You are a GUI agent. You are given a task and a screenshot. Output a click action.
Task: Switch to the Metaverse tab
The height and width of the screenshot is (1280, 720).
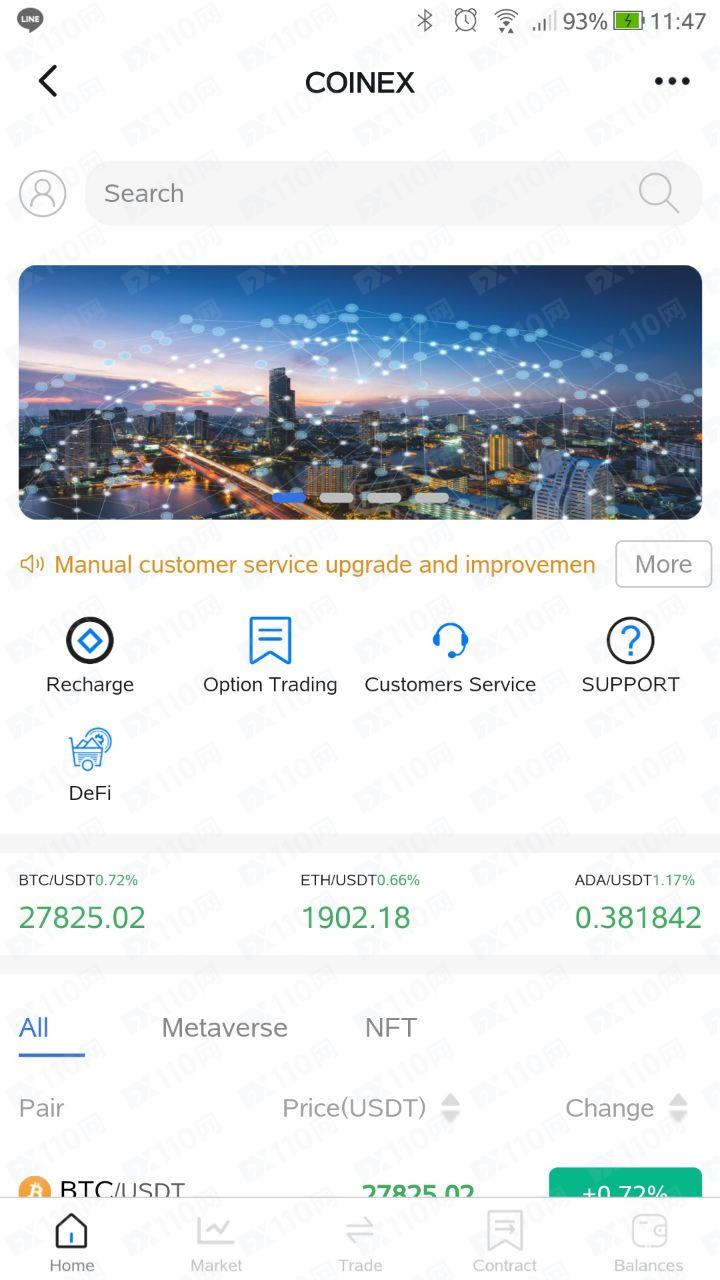224,1028
